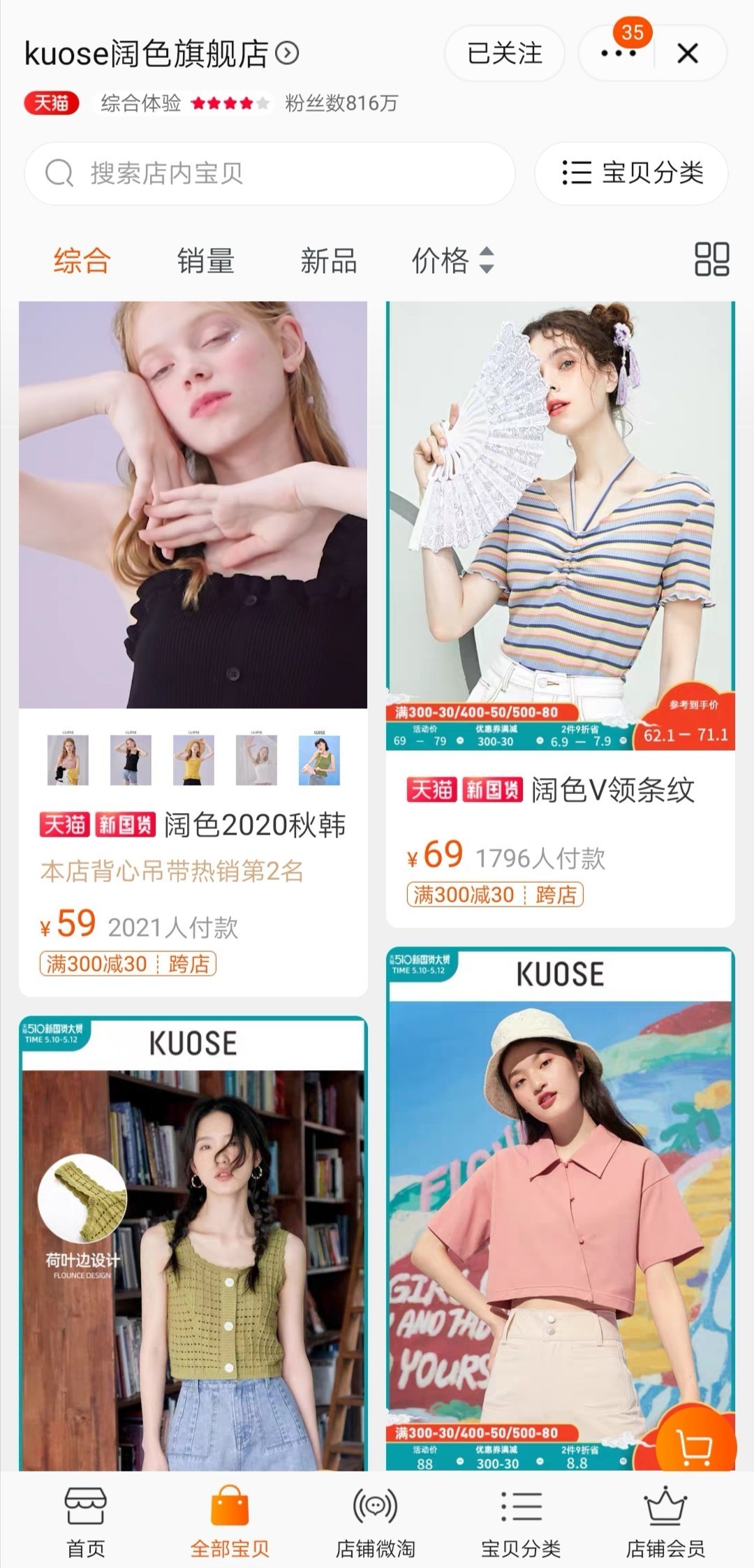Select the 新品 tab
This screenshot has height=1568, width=754.
pos(328,261)
